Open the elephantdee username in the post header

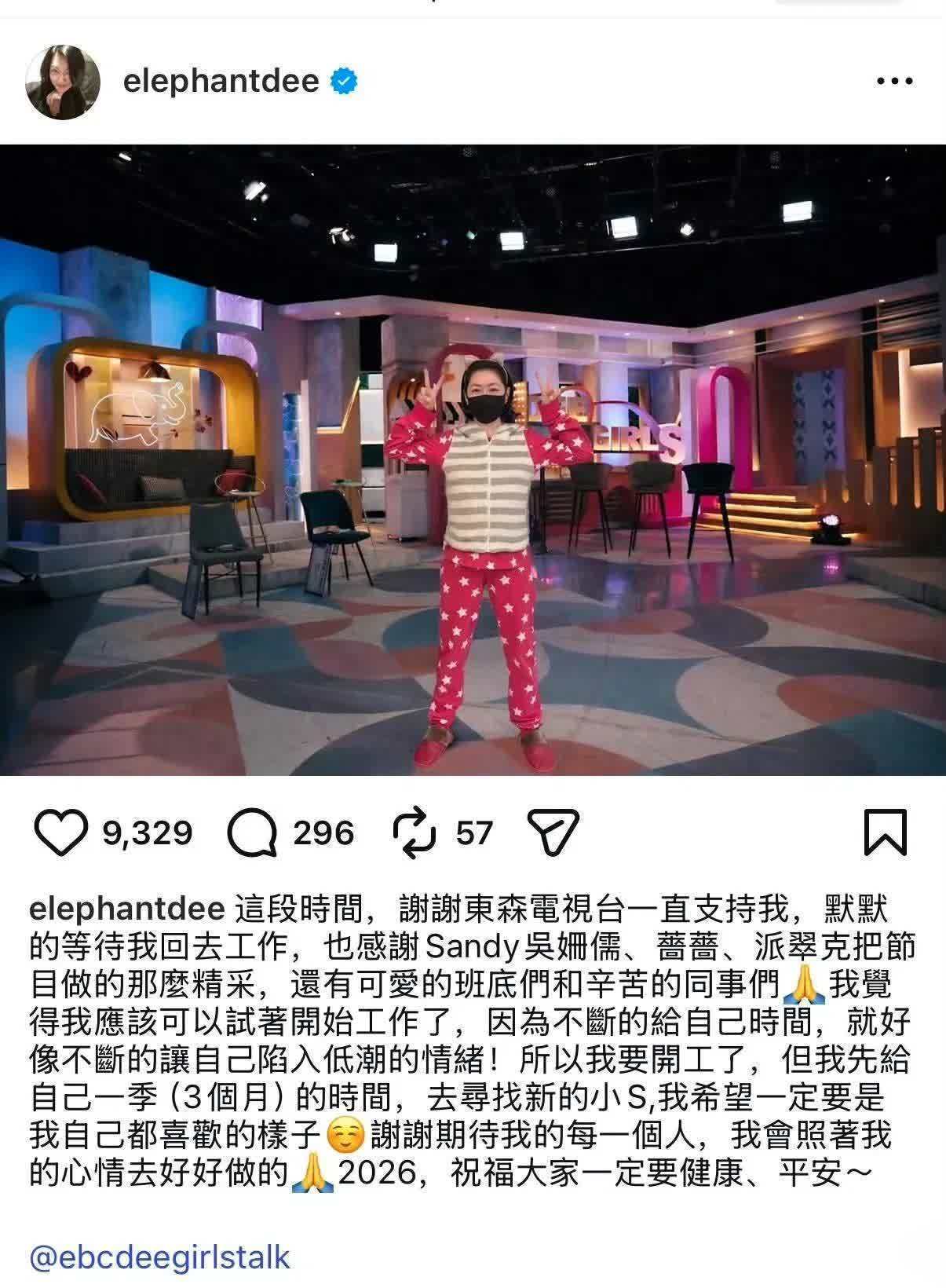pos(221,81)
